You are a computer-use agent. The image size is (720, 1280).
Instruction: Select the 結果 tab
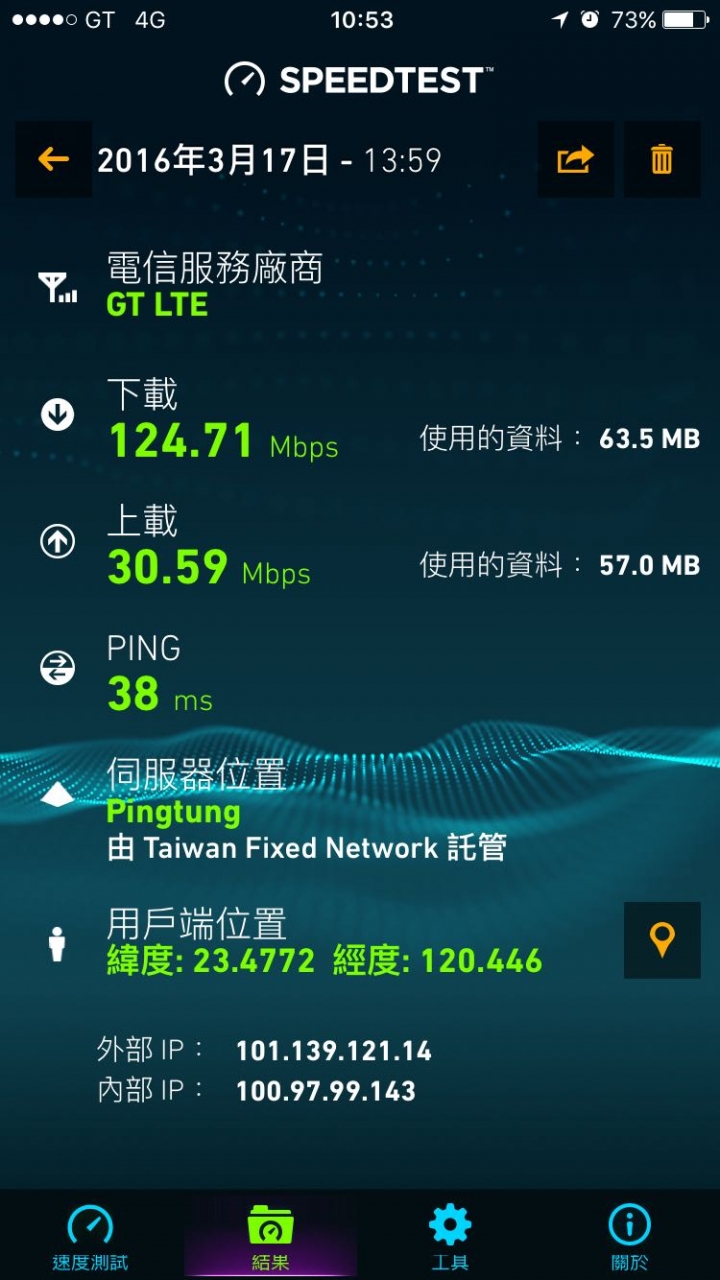click(270, 1236)
